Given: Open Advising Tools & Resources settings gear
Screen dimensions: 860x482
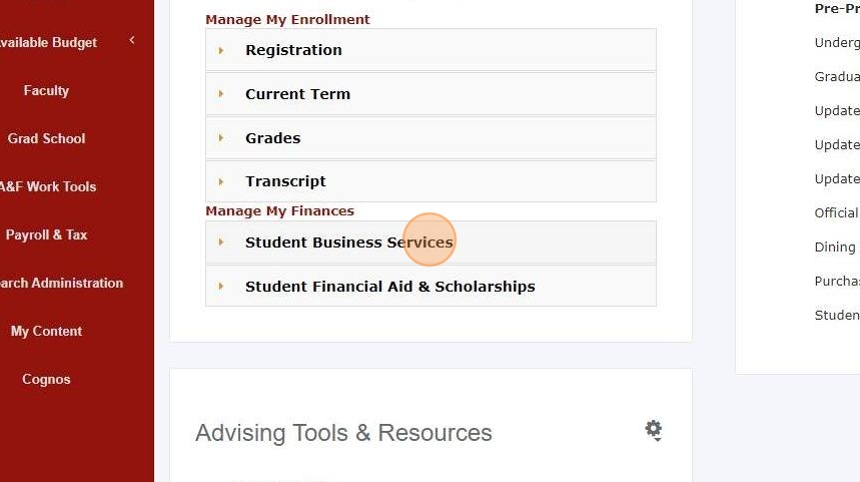Looking at the screenshot, I should 653,430.
